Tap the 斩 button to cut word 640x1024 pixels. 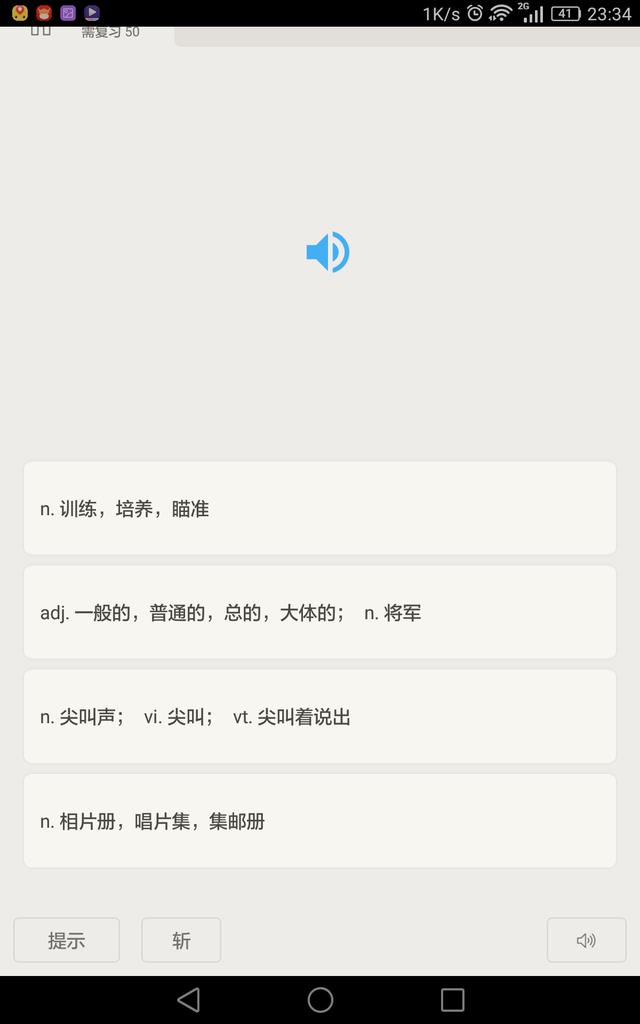click(181, 940)
